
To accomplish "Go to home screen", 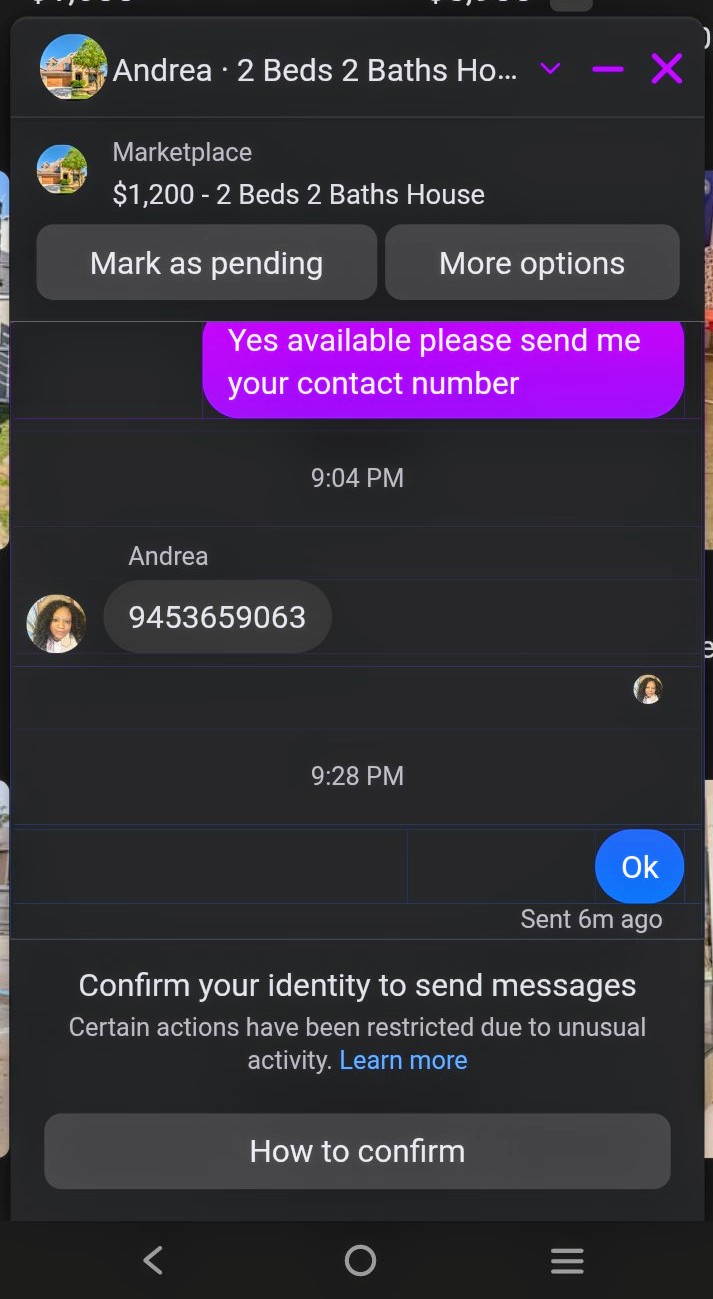I will [360, 1260].
